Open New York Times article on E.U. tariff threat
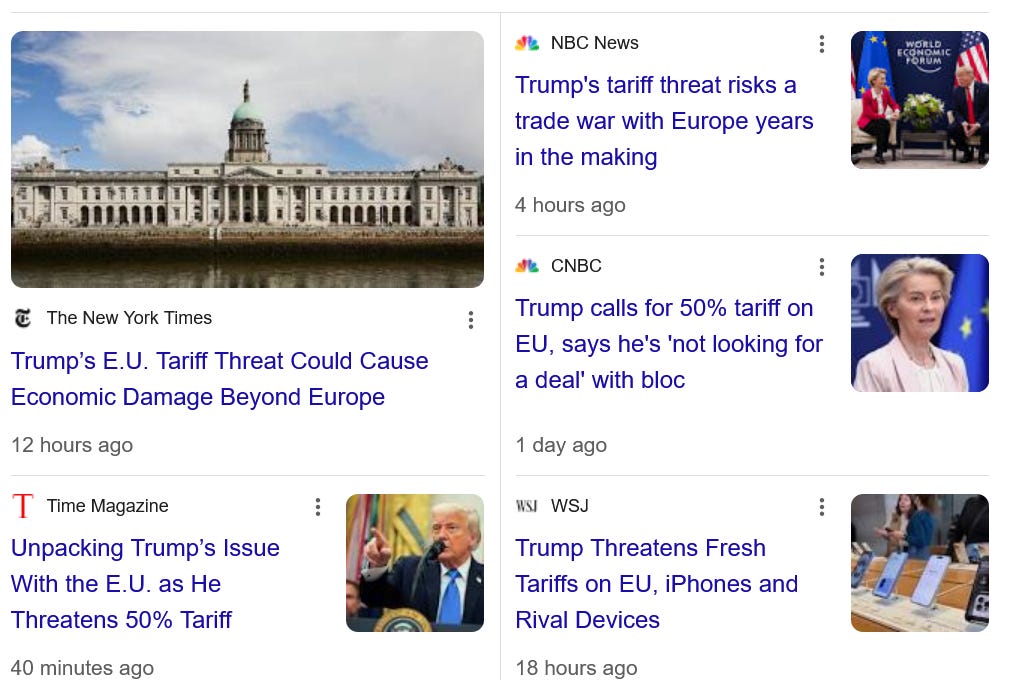The width and height of the screenshot is (1018, 694). pos(219,379)
